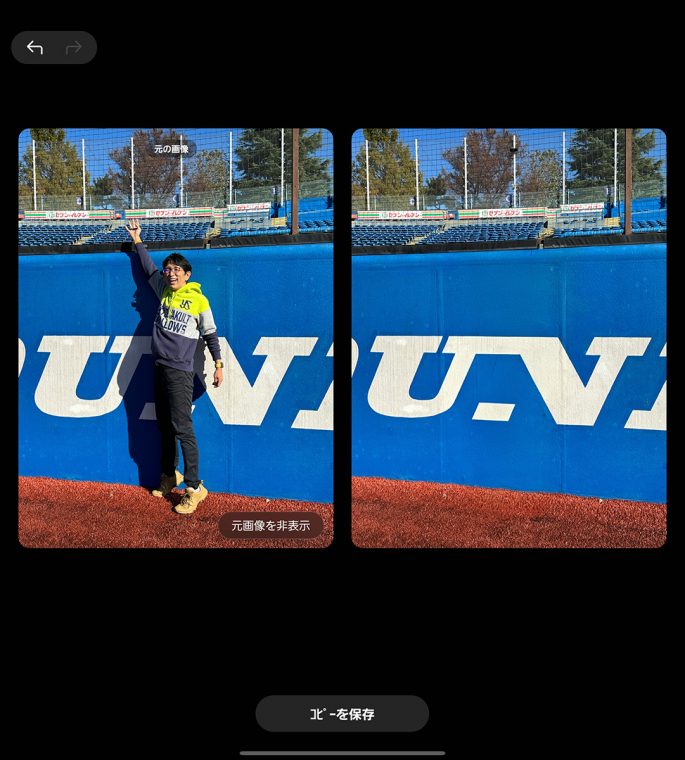Hide the original image comparison
The width and height of the screenshot is (685, 760).
click(271, 525)
